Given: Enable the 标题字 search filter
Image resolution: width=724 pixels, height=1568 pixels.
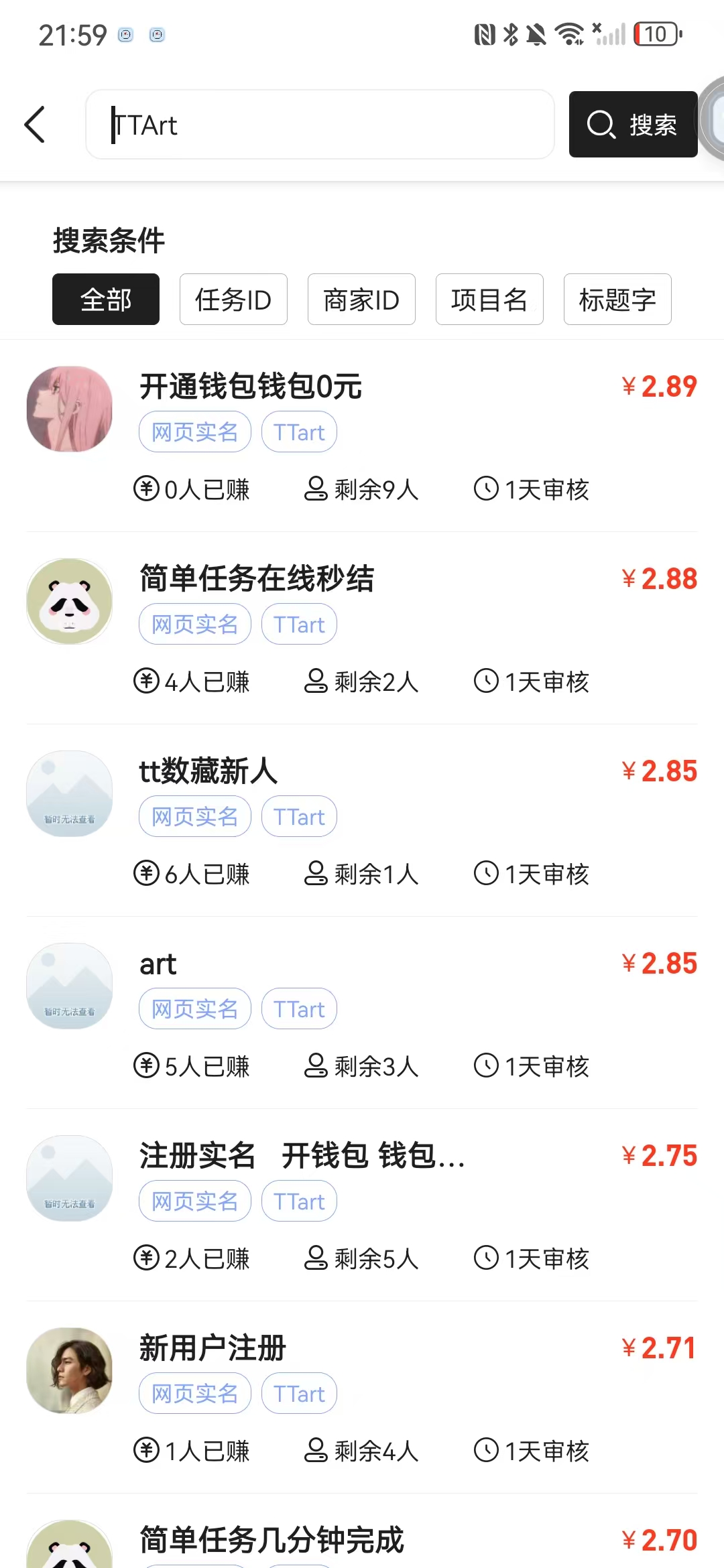Looking at the screenshot, I should (617, 300).
